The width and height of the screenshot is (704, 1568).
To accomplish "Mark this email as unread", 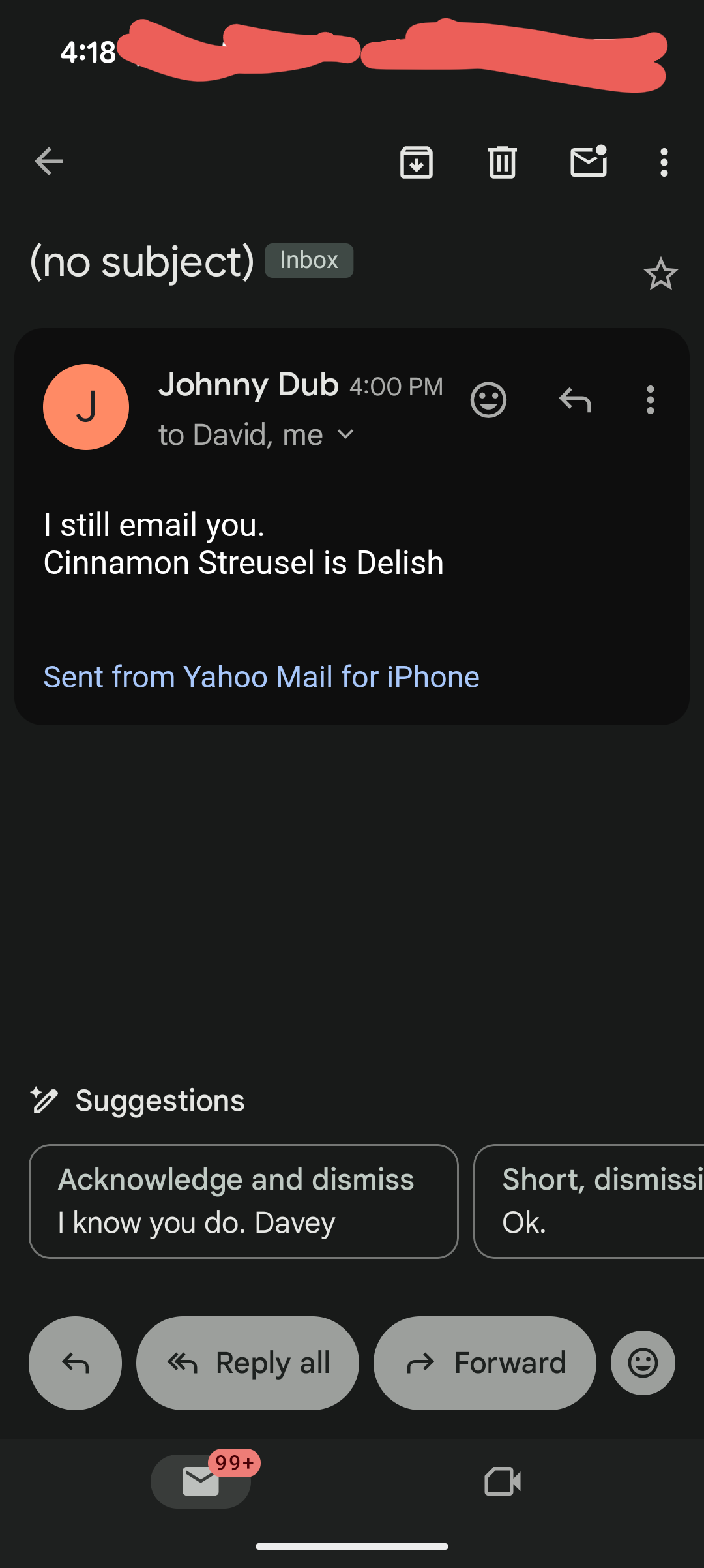I will coord(589,162).
